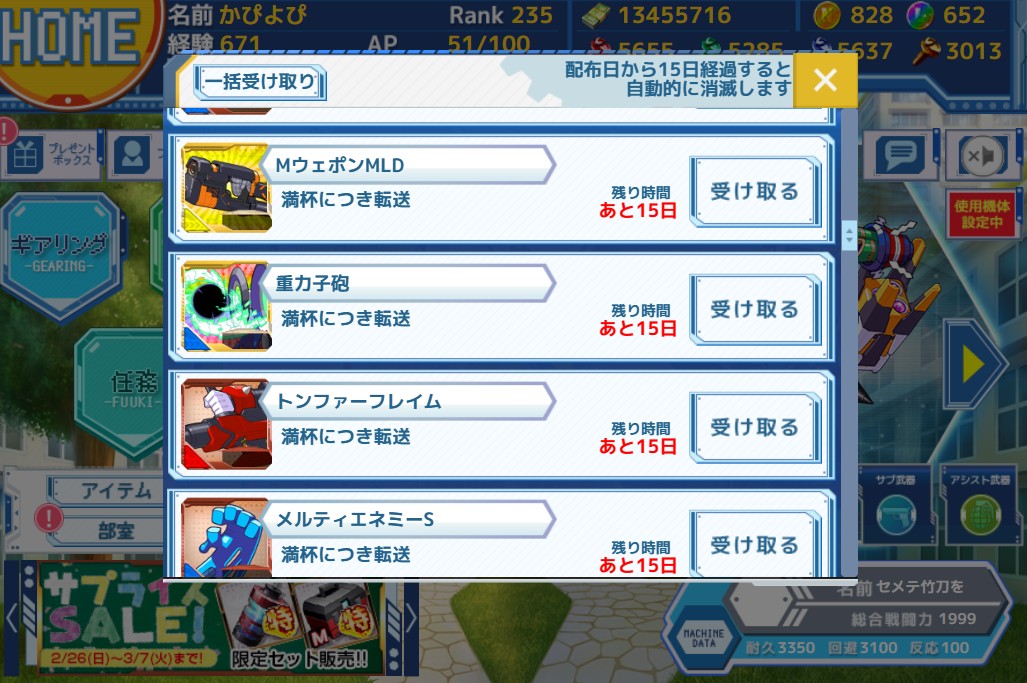Receive the MウェポンMLD item
Image resolution: width=1027 pixels, height=683 pixels.
pos(754,191)
